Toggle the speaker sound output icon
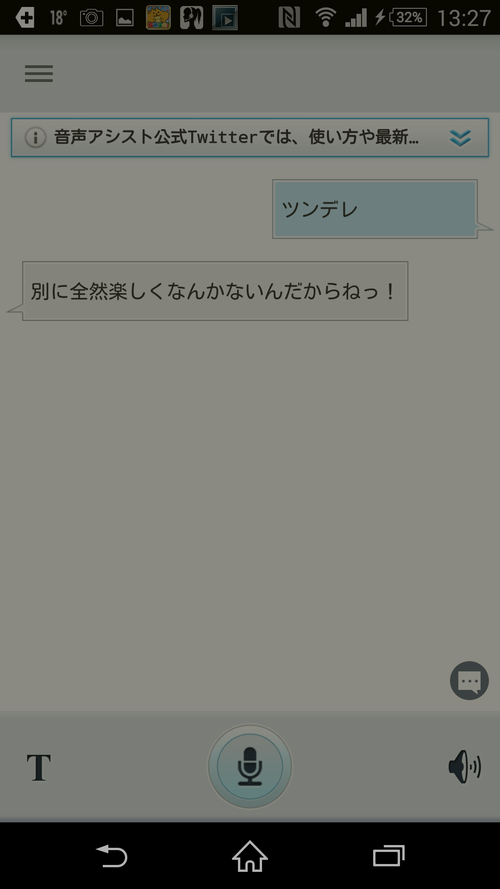This screenshot has height=889, width=500. click(464, 767)
